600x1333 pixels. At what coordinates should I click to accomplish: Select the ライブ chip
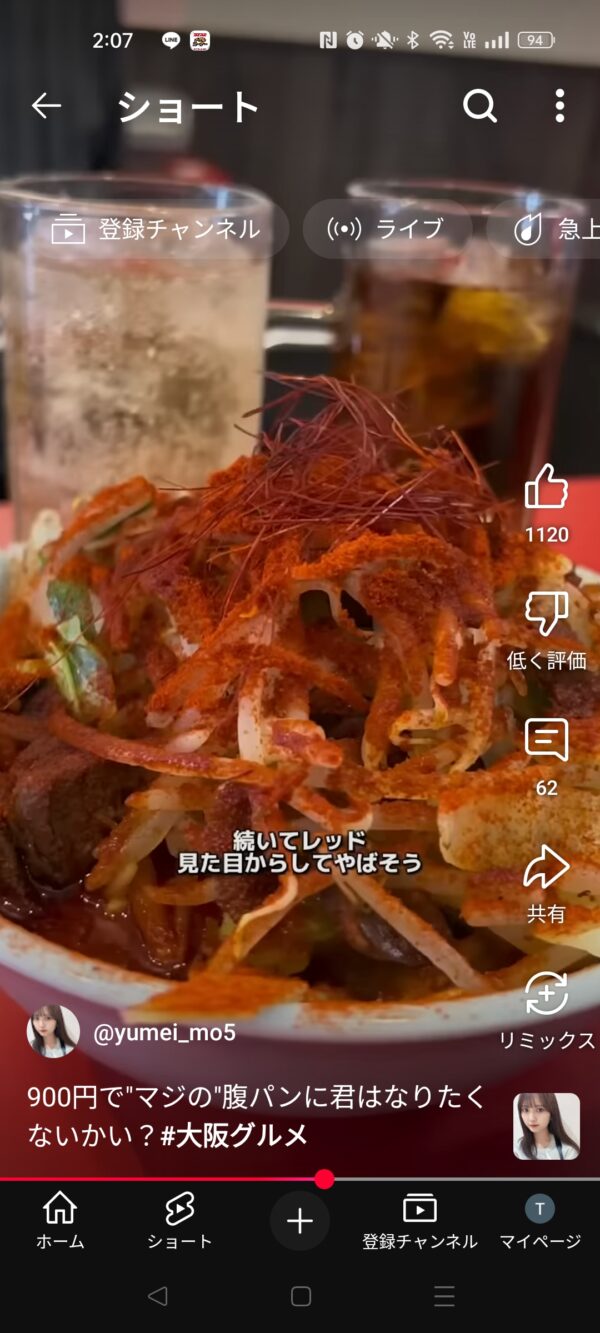pos(386,229)
